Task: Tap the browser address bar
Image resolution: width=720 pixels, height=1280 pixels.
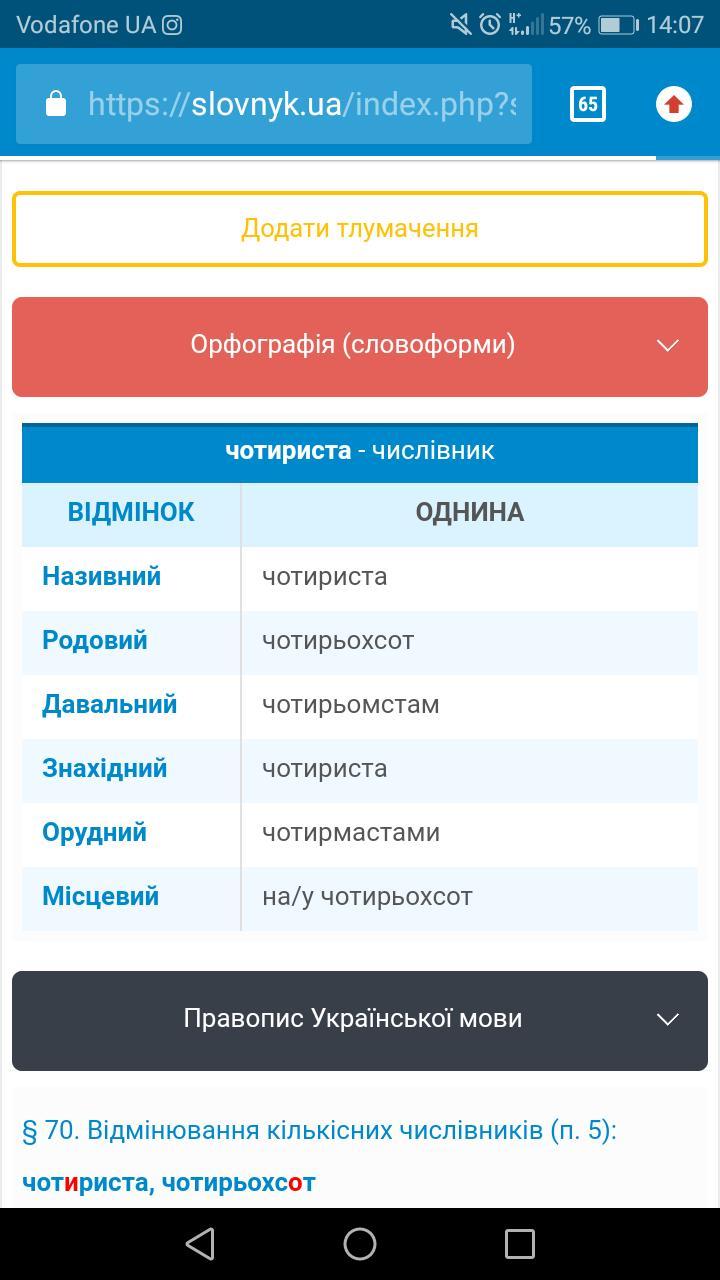Action: point(273,104)
